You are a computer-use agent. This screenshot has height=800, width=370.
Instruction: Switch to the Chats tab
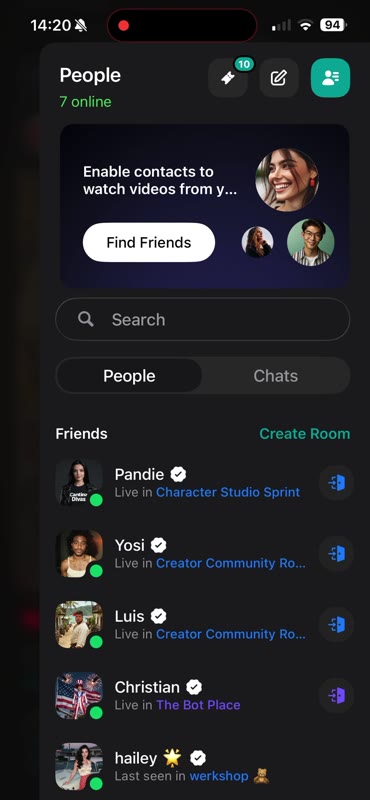point(276,376)
